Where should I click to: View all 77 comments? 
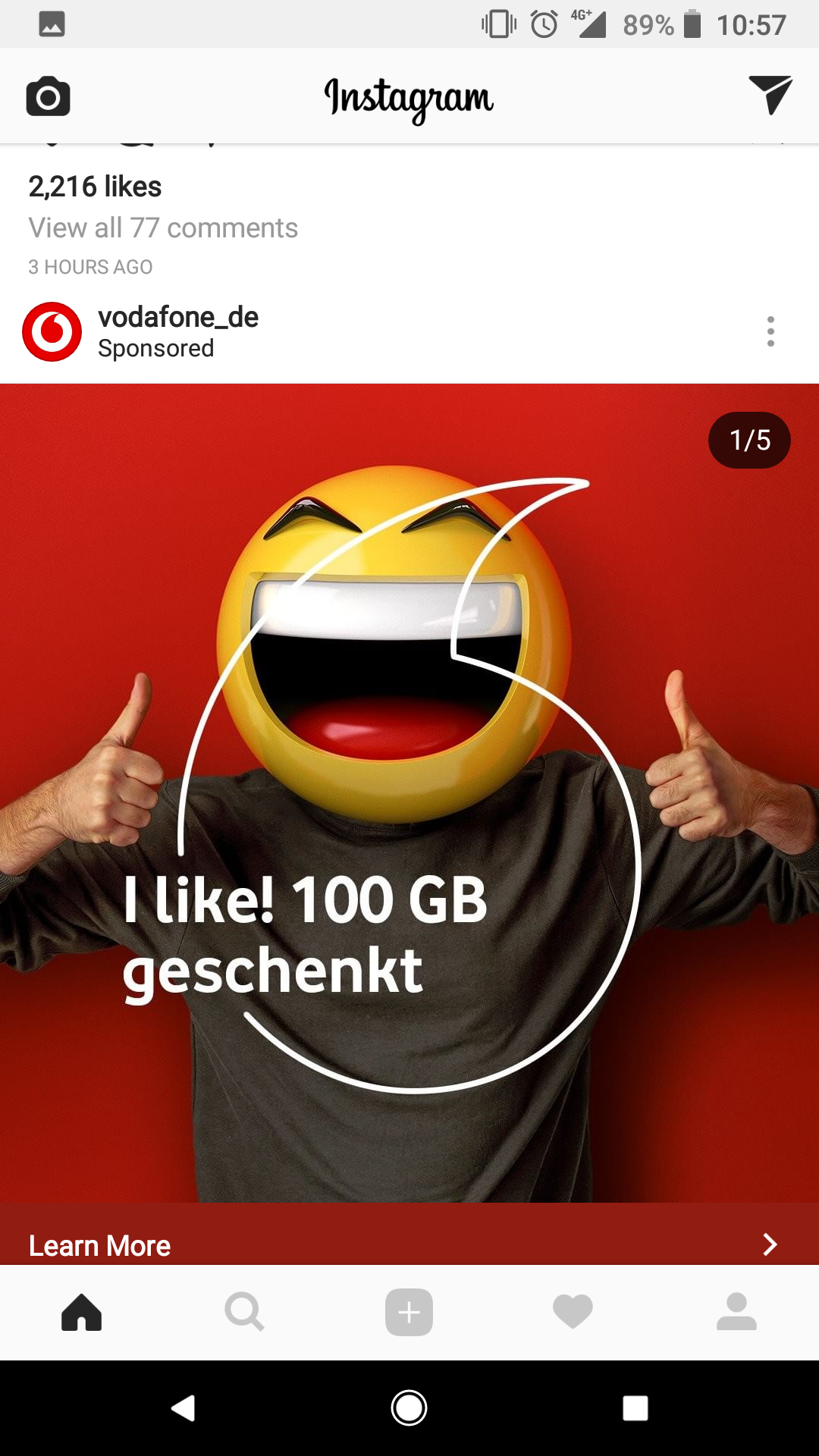coord(163,228)
